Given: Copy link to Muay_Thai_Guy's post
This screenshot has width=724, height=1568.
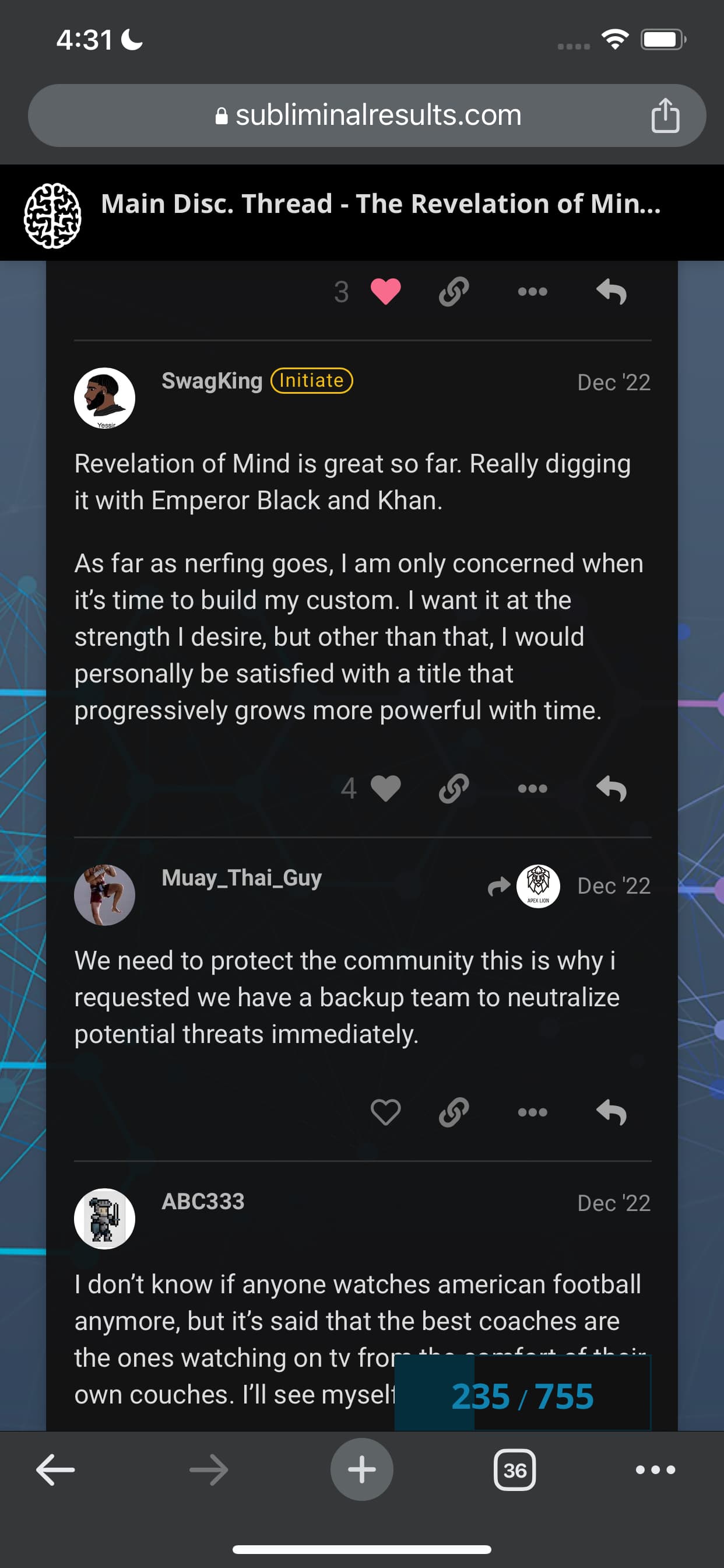Looking at the screenshot, I should (454, 1112).
